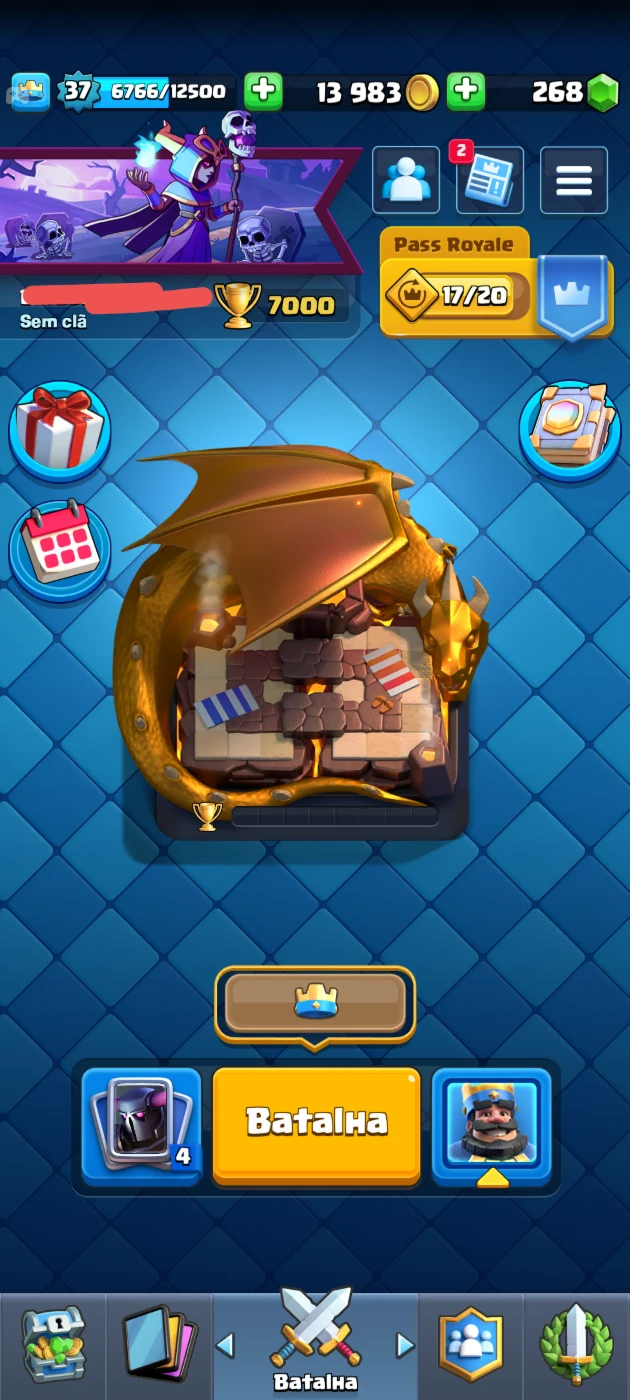
Task: Open the news feed with 2 notifications
Action: coord(490,180)
